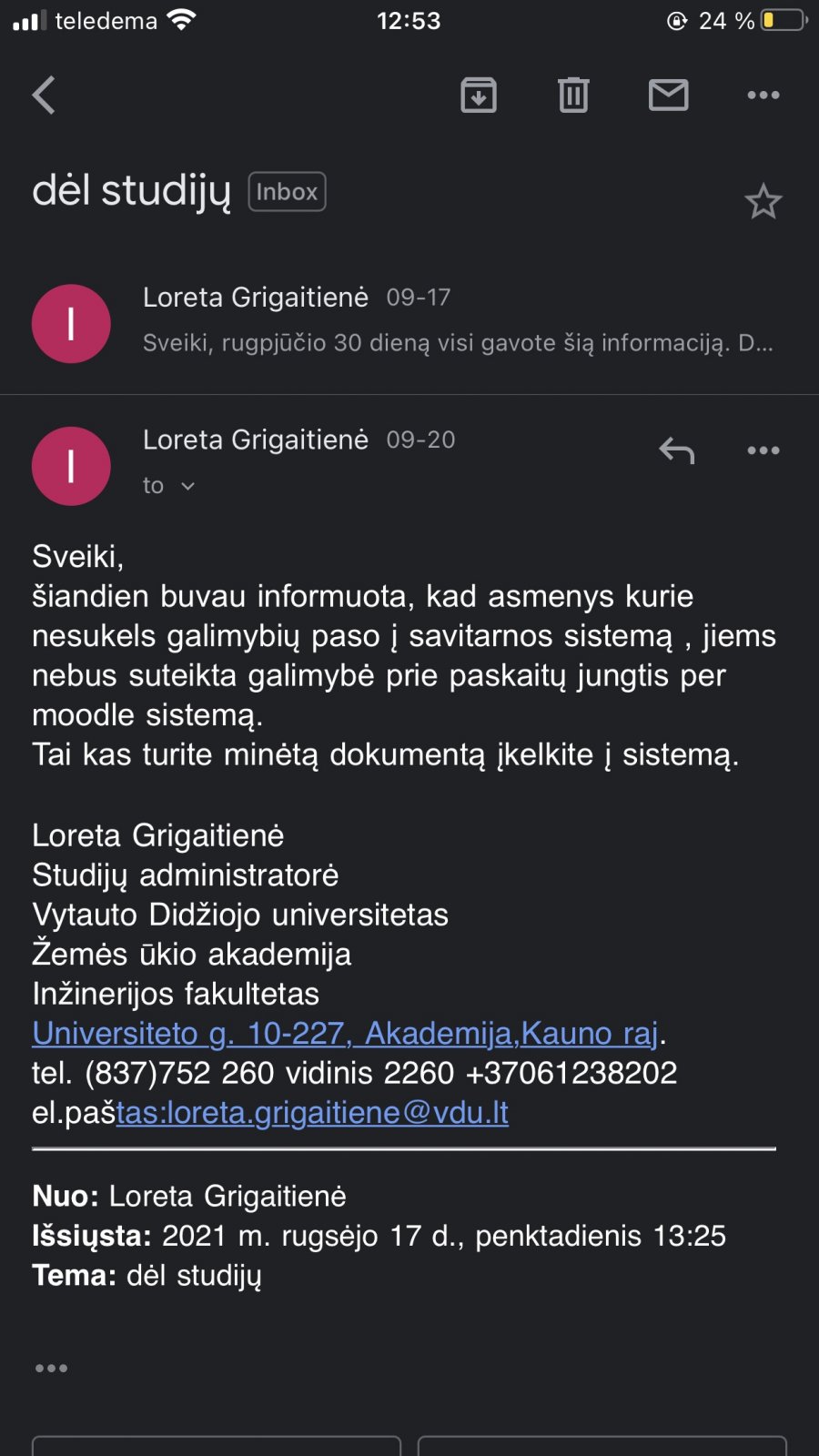The width and height of the screenshot is (819, 1456).
Task: Open the loreta.grigaitiene@vdu.lt email link
Action: click(312, 1113)
